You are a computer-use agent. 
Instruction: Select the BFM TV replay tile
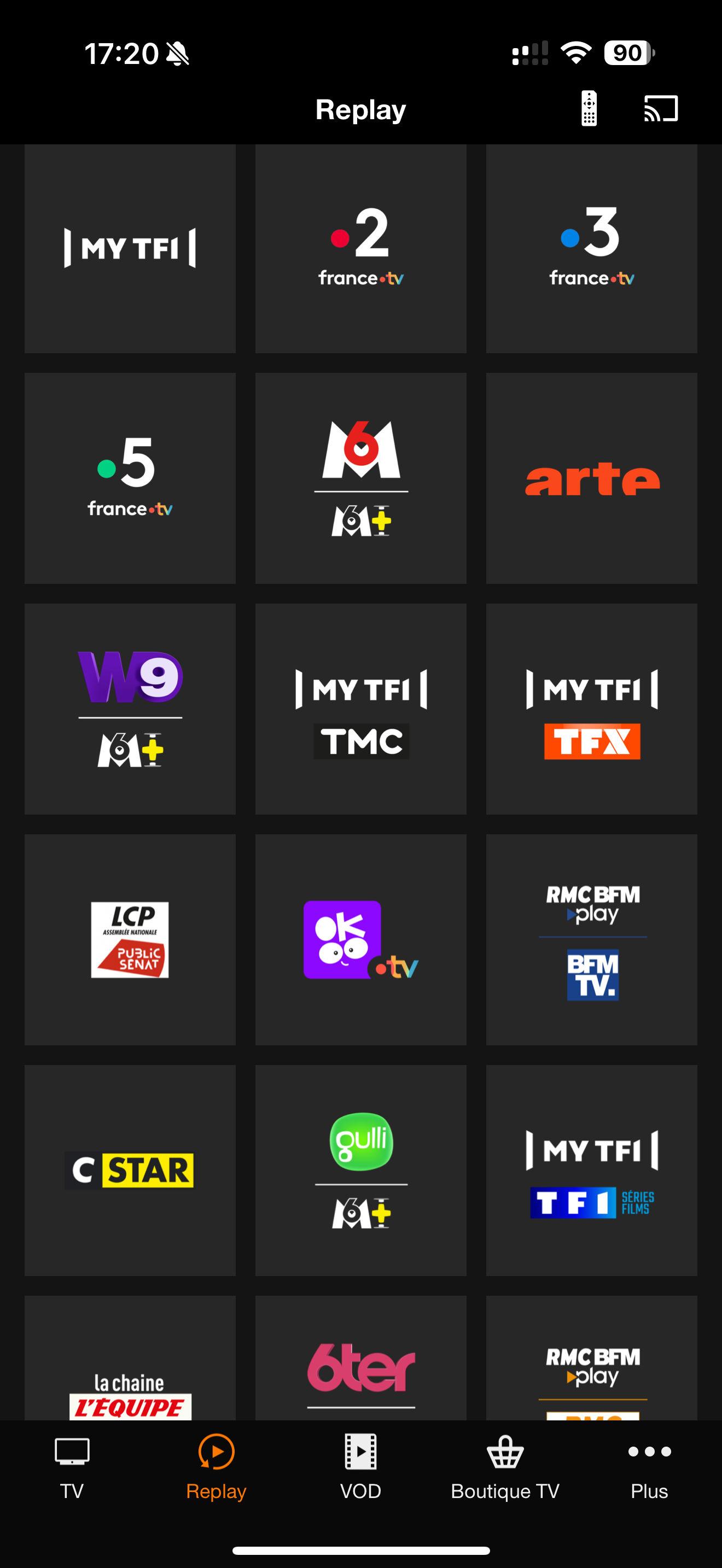591,939
